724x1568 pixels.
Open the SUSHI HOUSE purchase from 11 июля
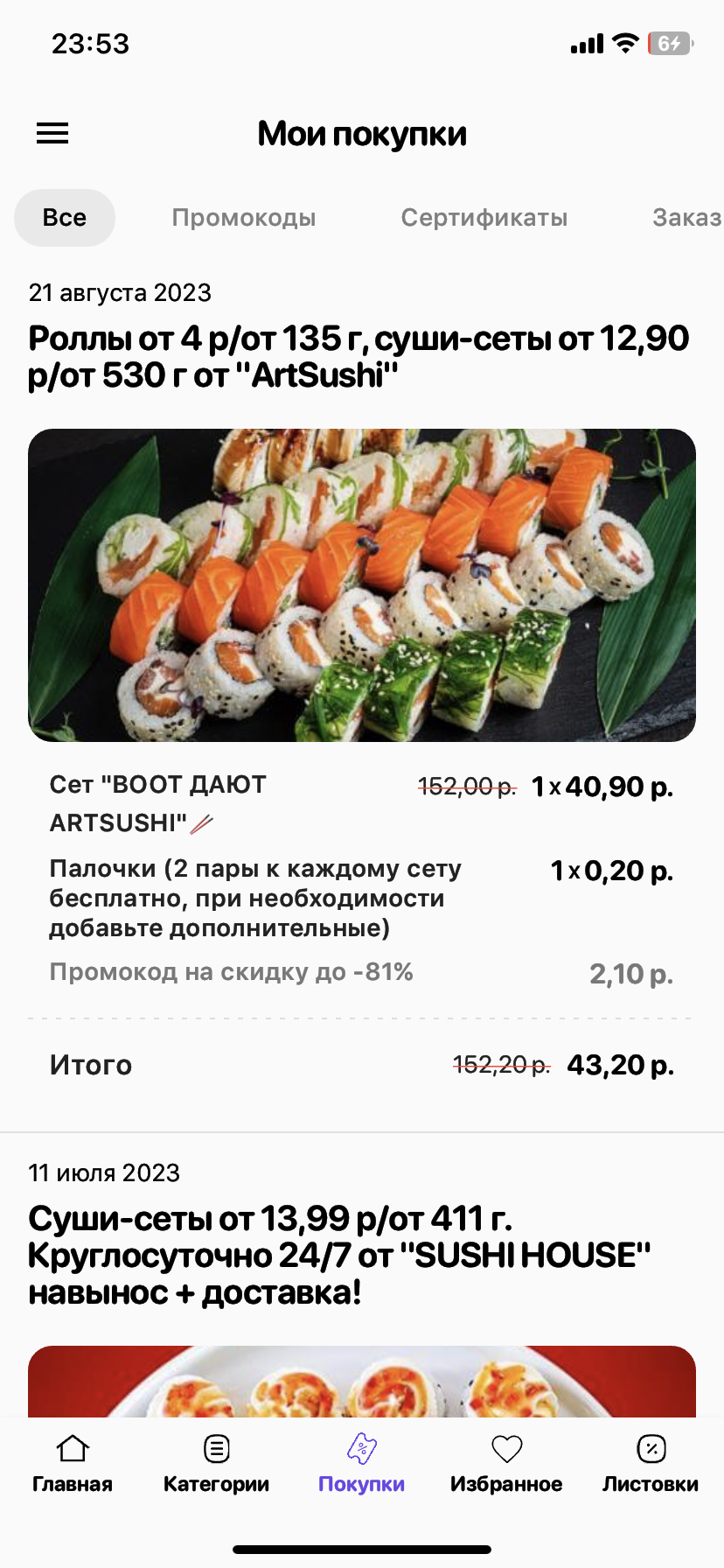point(339,1255)
